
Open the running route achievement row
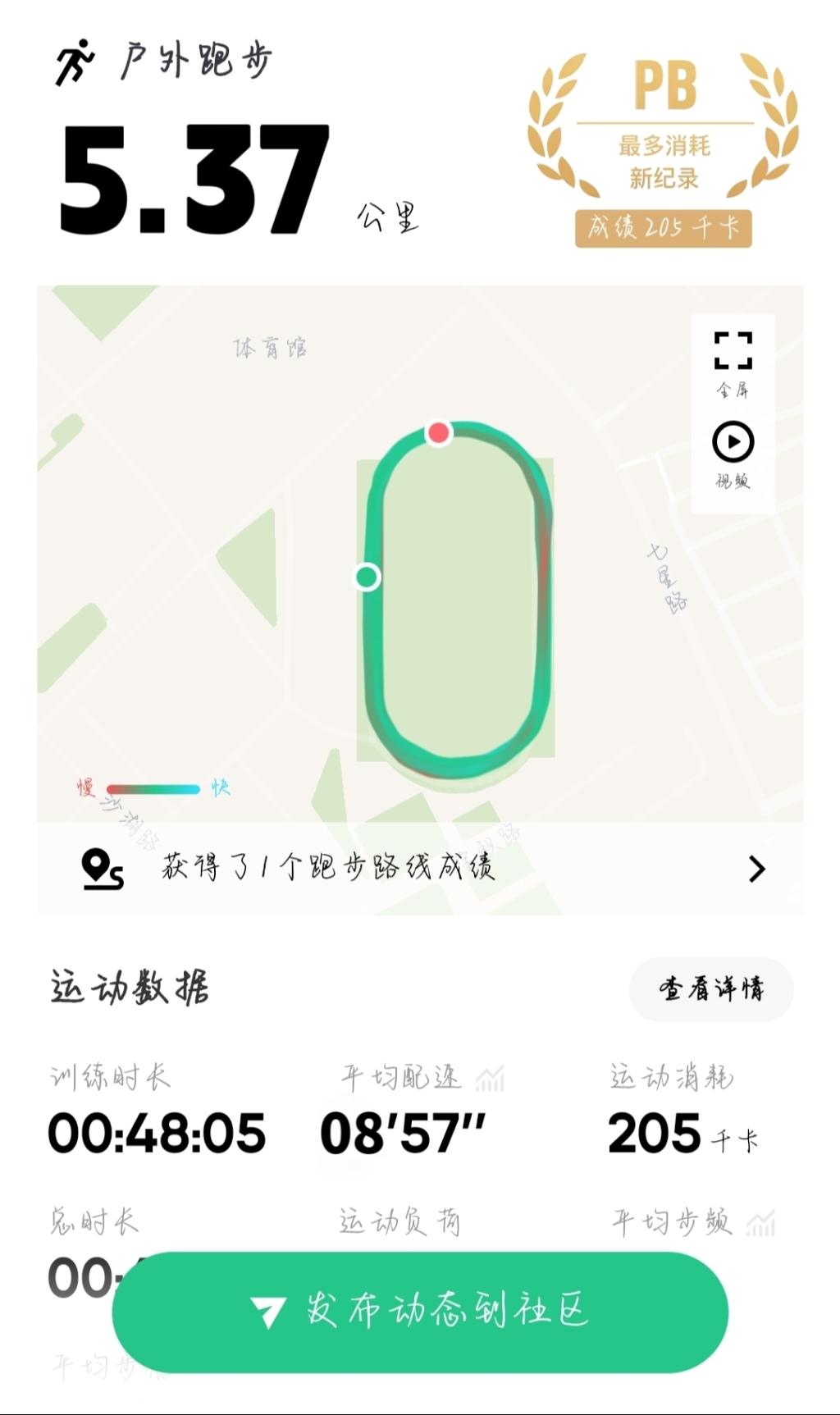(420, 869)
